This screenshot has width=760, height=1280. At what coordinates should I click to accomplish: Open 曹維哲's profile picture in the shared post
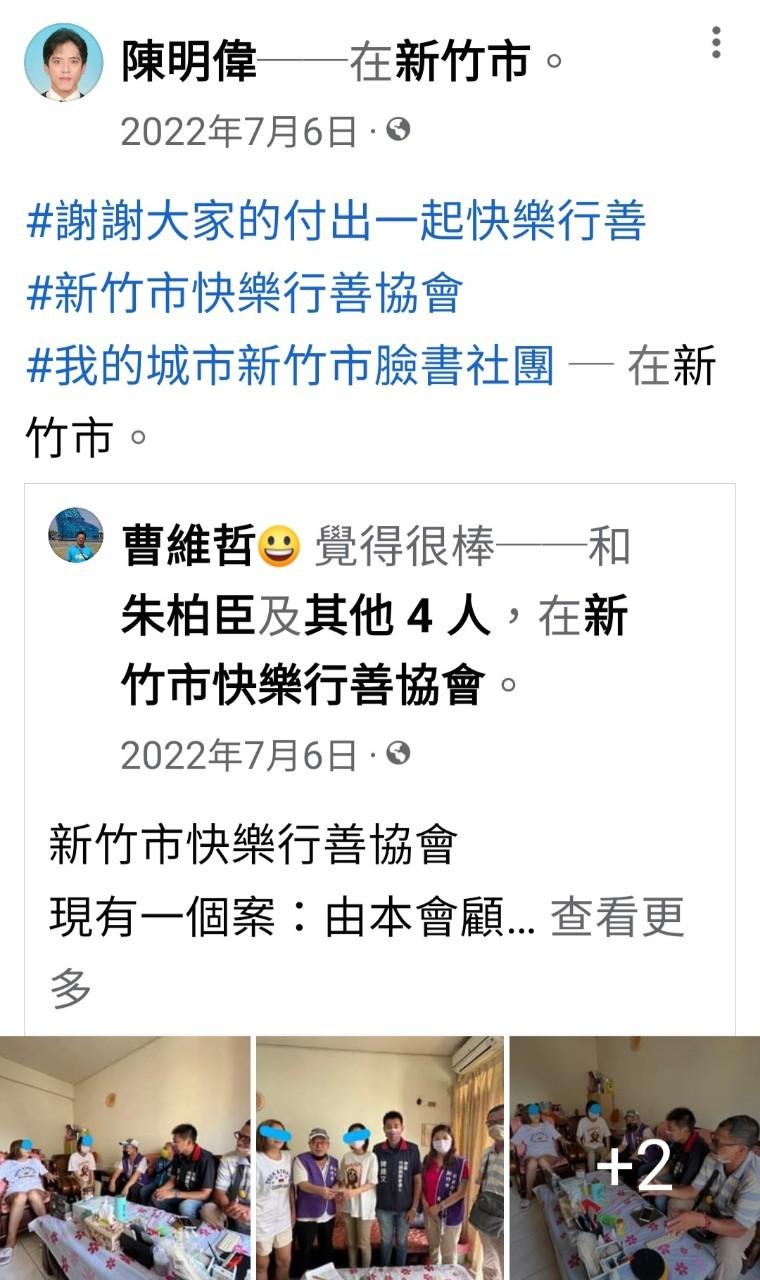tap(76, 534)
